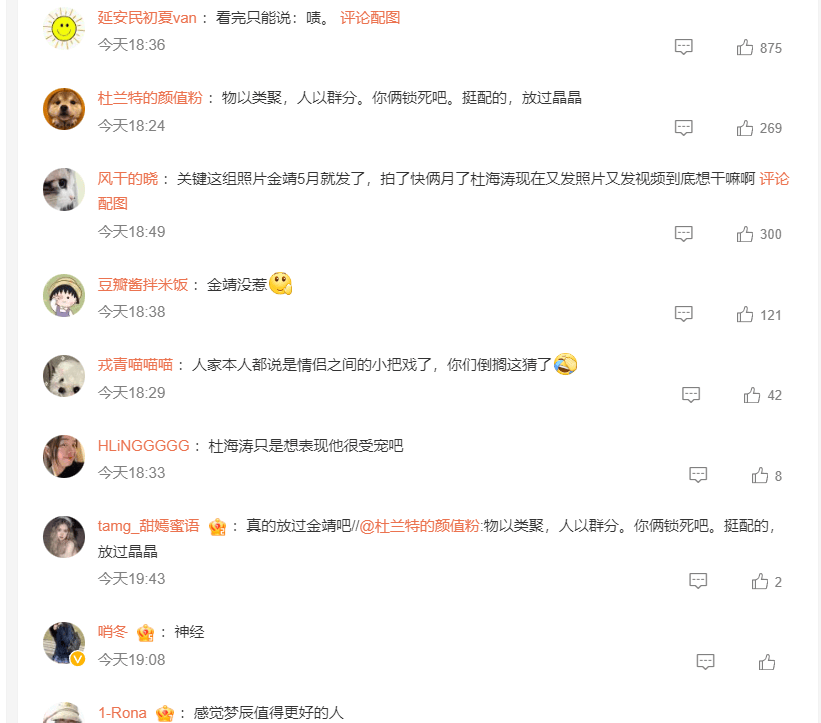View 评论配图 in 风干的晓's comment

click(774, 180)
